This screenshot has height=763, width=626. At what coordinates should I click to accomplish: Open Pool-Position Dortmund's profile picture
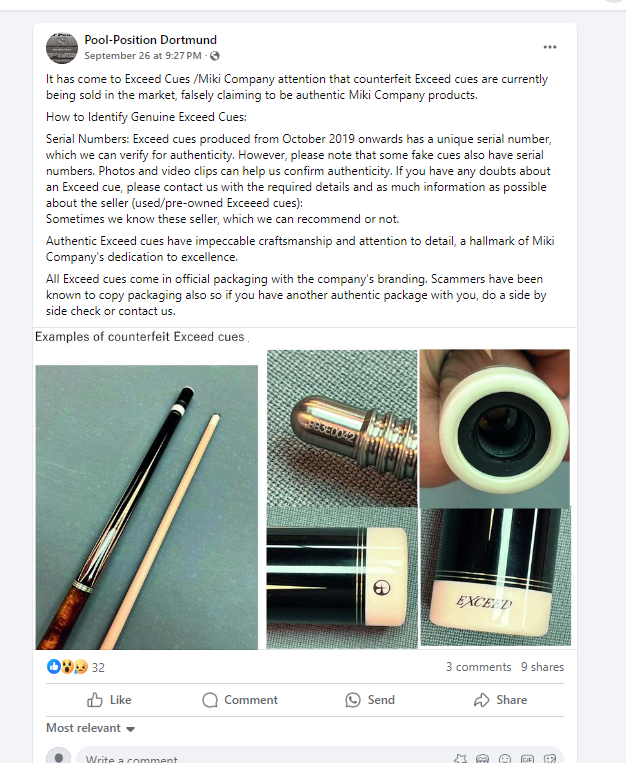[x=62, y=47]
